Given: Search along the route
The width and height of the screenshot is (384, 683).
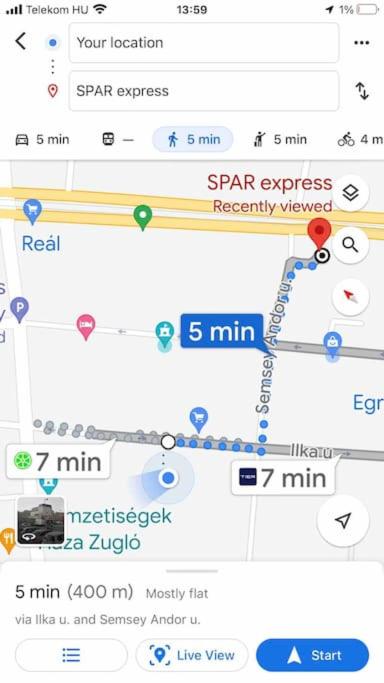Looking at the screenshot, I should pos(350,245).
